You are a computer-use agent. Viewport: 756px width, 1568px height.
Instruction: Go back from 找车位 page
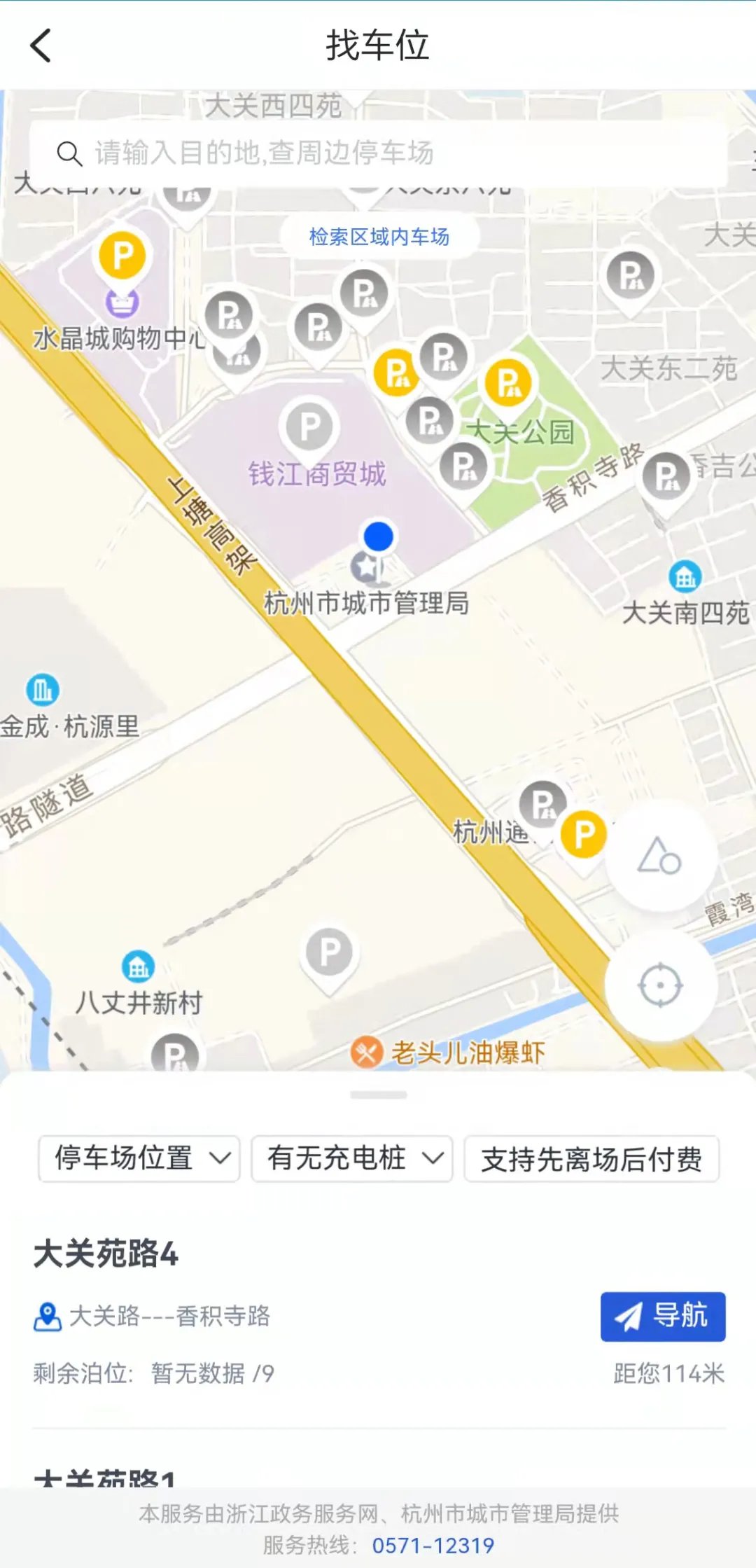point(41,46)
